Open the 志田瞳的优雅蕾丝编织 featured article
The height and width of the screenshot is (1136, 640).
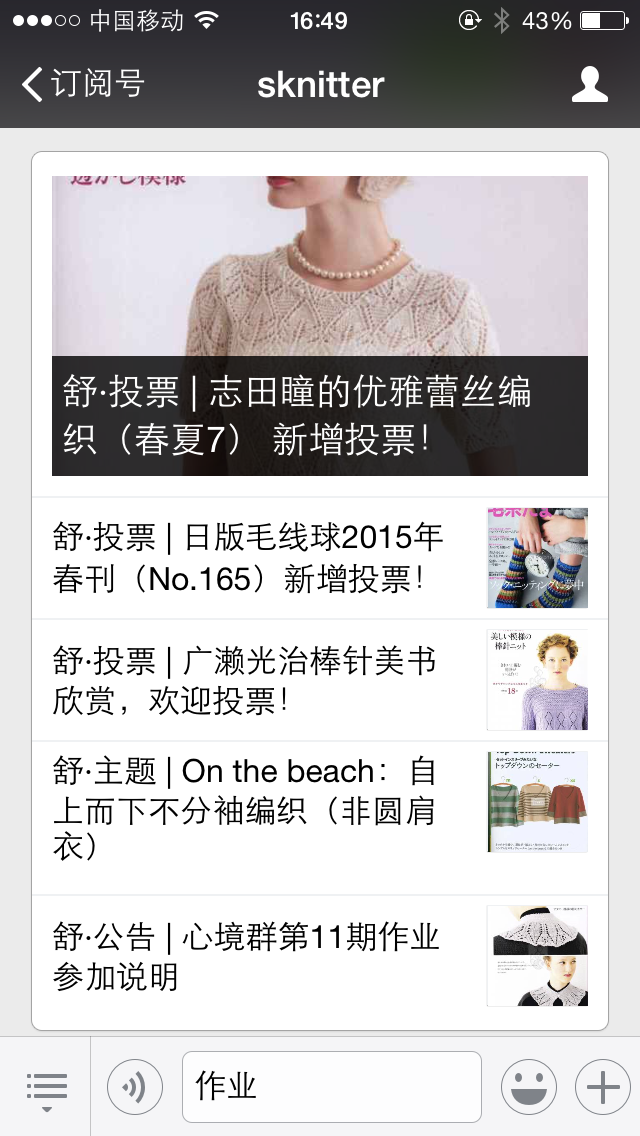tap(320, 325)
